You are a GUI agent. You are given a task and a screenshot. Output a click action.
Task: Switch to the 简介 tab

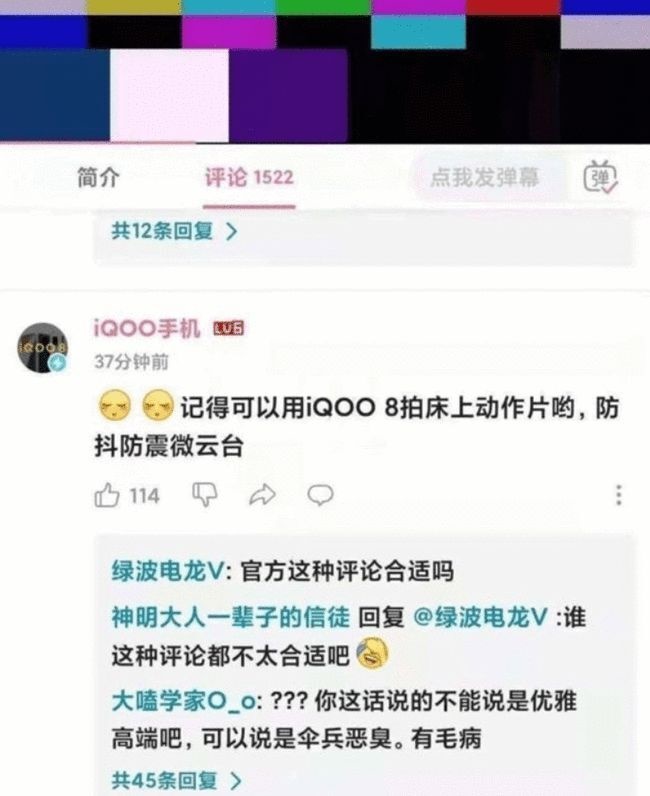[97, 178]
